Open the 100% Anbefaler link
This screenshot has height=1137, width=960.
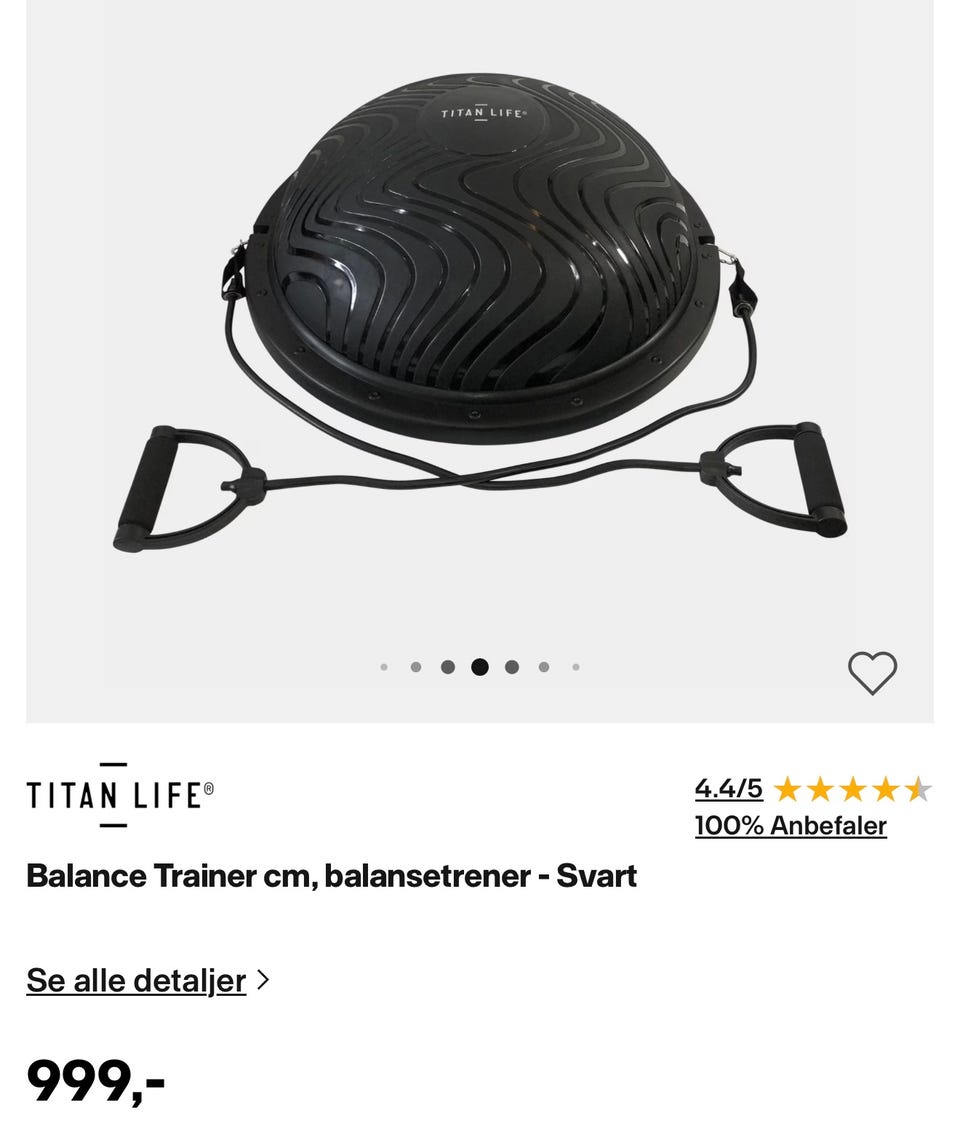pyautogui.click(x=790, y=826)
